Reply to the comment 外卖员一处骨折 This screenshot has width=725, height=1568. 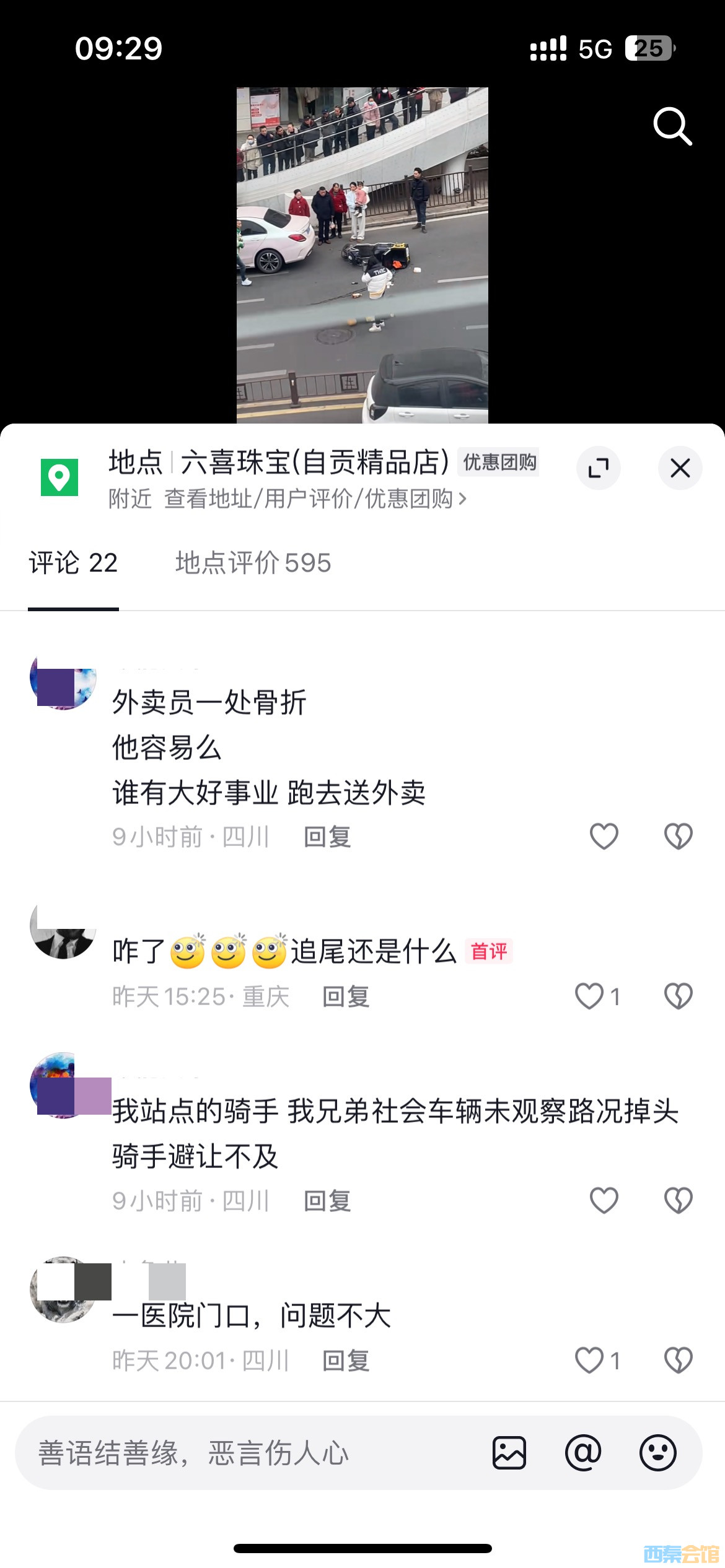click(x=327, y=837)
